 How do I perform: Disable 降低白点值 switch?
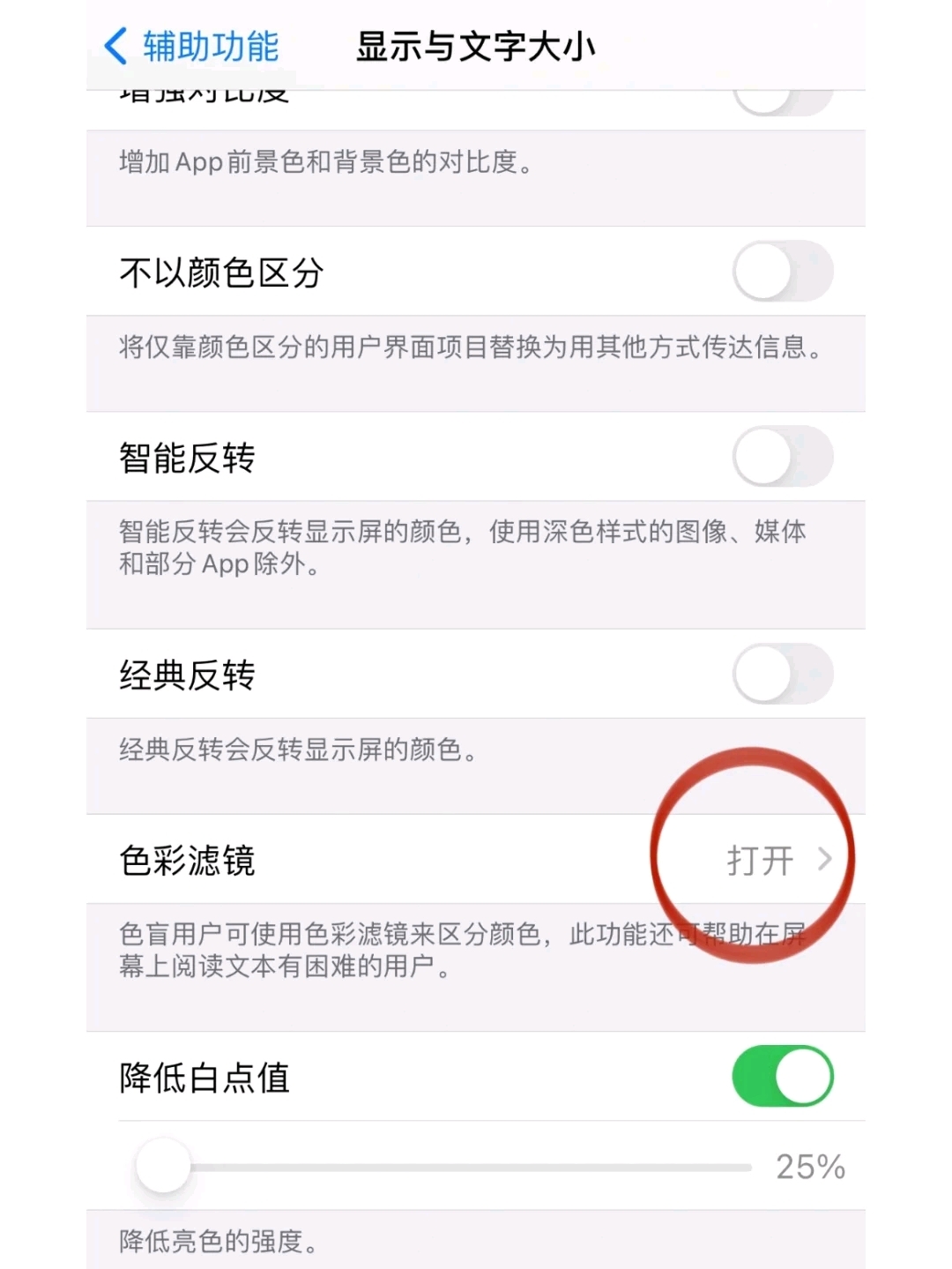[x=782, y=1076]
